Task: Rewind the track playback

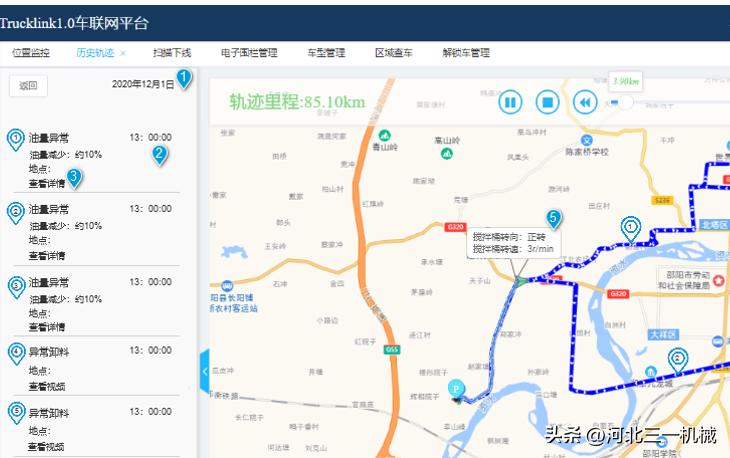Action: coord(586,101)
